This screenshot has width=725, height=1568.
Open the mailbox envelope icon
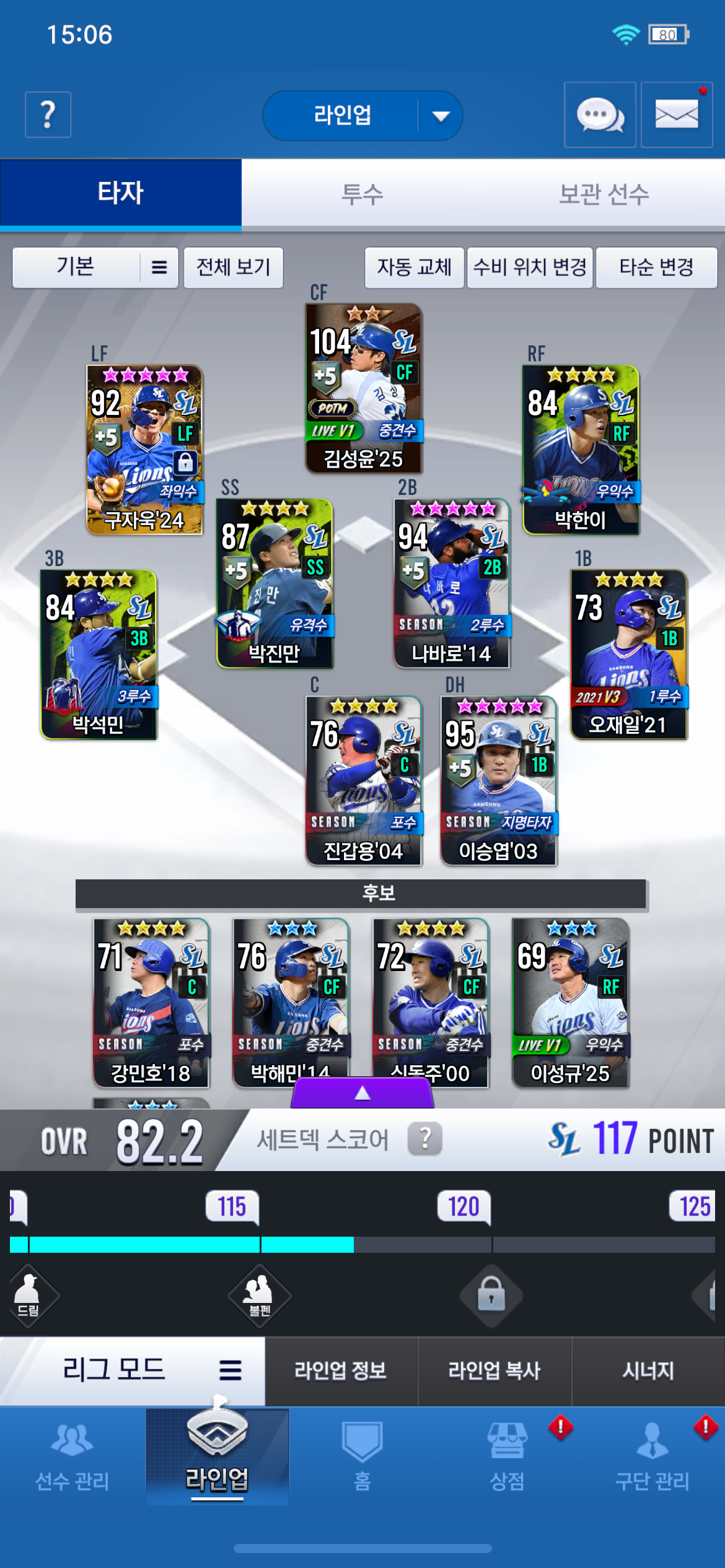click(x=676, y=115)
